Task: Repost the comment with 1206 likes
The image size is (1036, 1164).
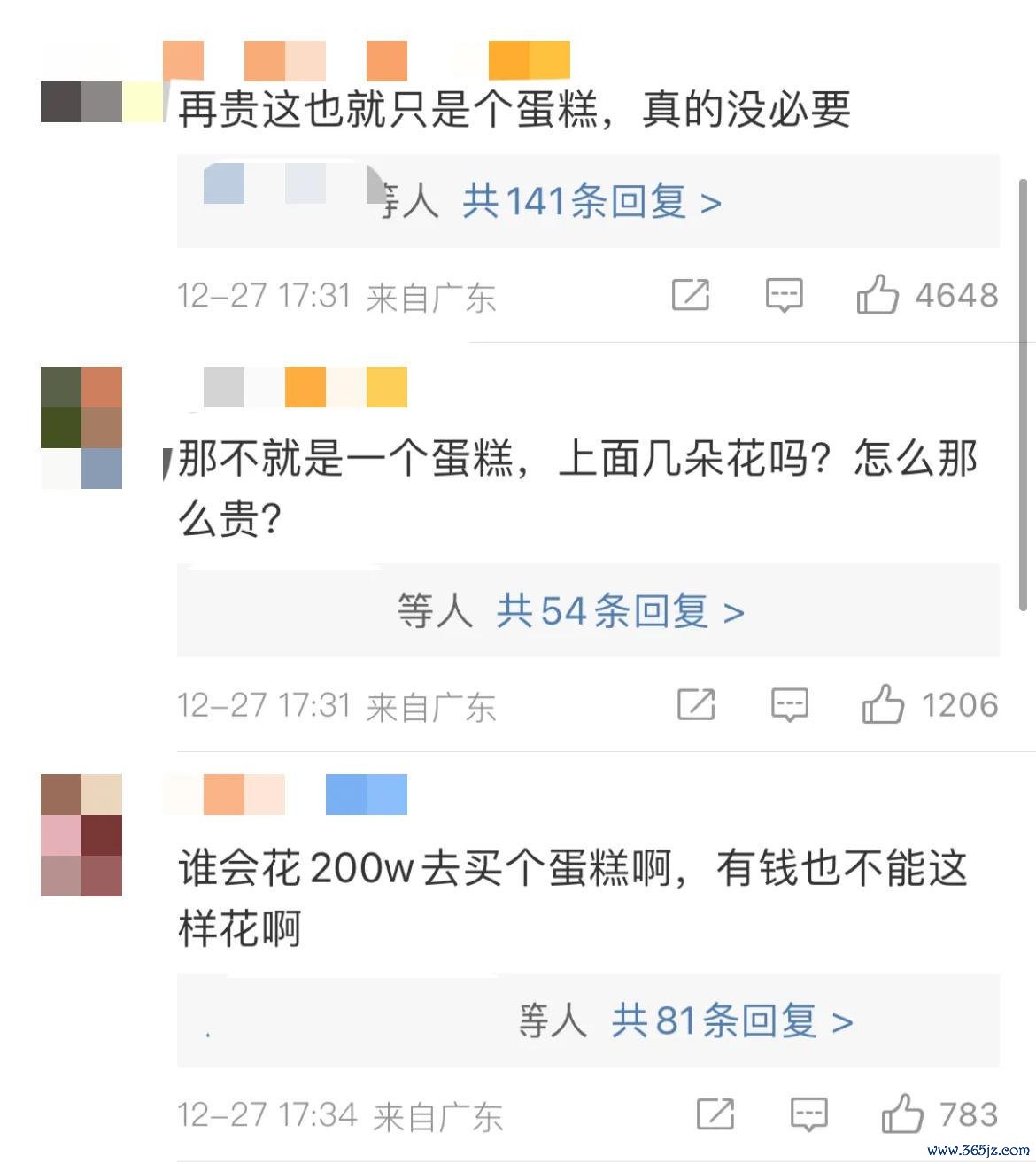Action: click(696, 705)
